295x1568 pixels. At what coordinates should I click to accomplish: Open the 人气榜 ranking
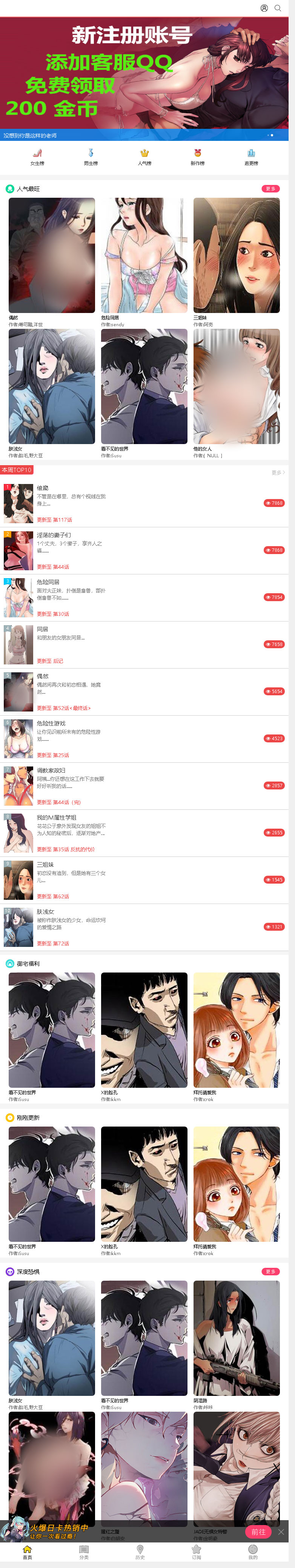[144, 156]
